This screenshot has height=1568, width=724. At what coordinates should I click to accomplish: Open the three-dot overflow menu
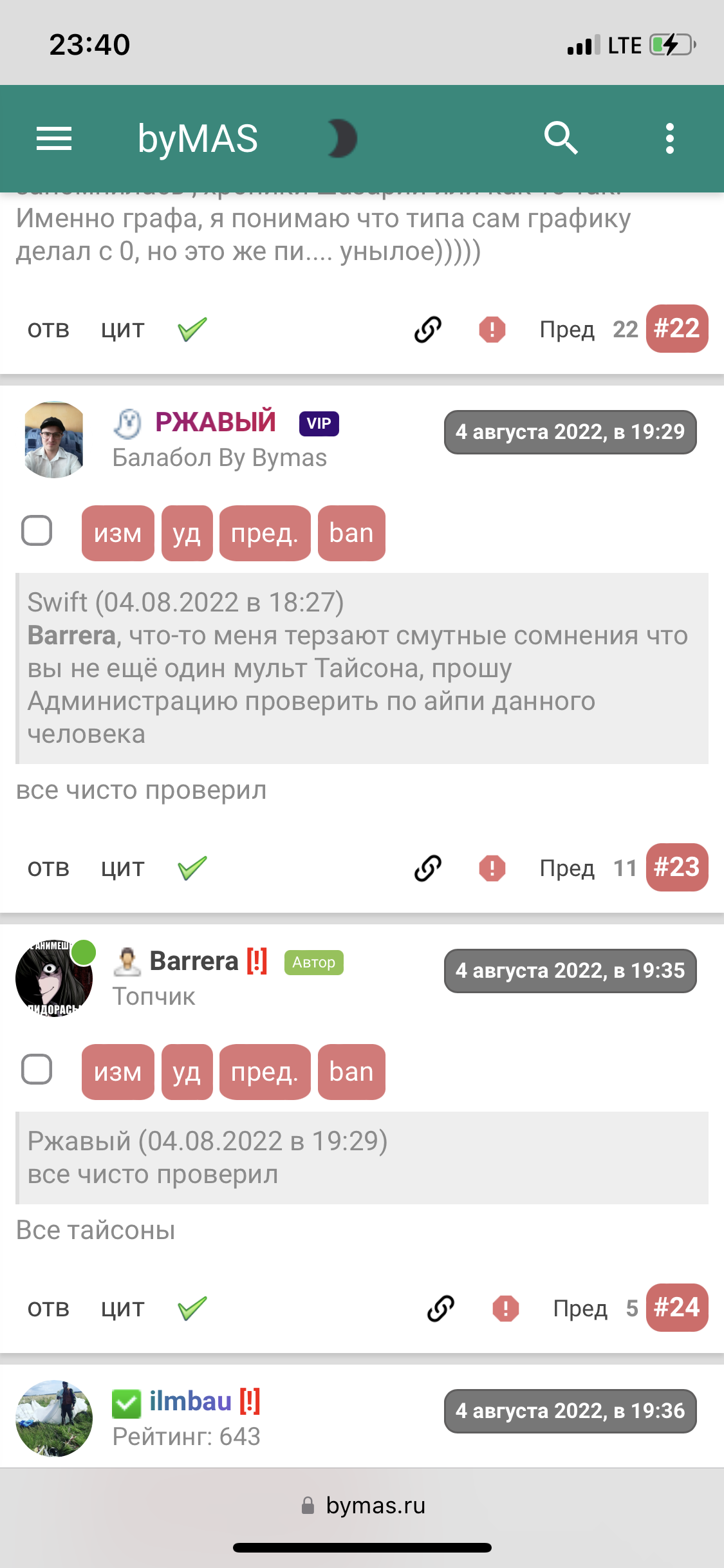pos(669,138)
